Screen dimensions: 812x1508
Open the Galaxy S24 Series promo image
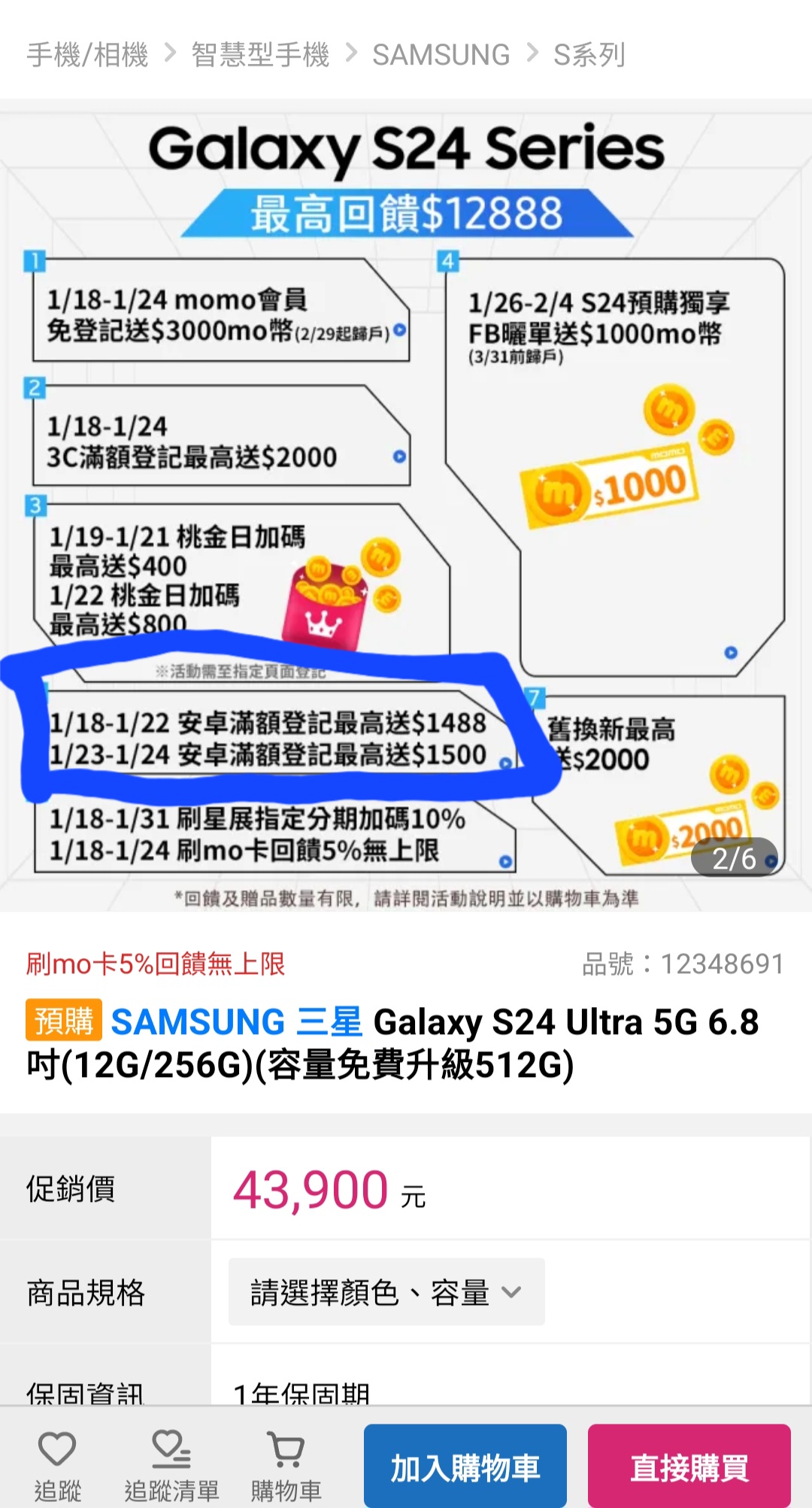[406, 504]
